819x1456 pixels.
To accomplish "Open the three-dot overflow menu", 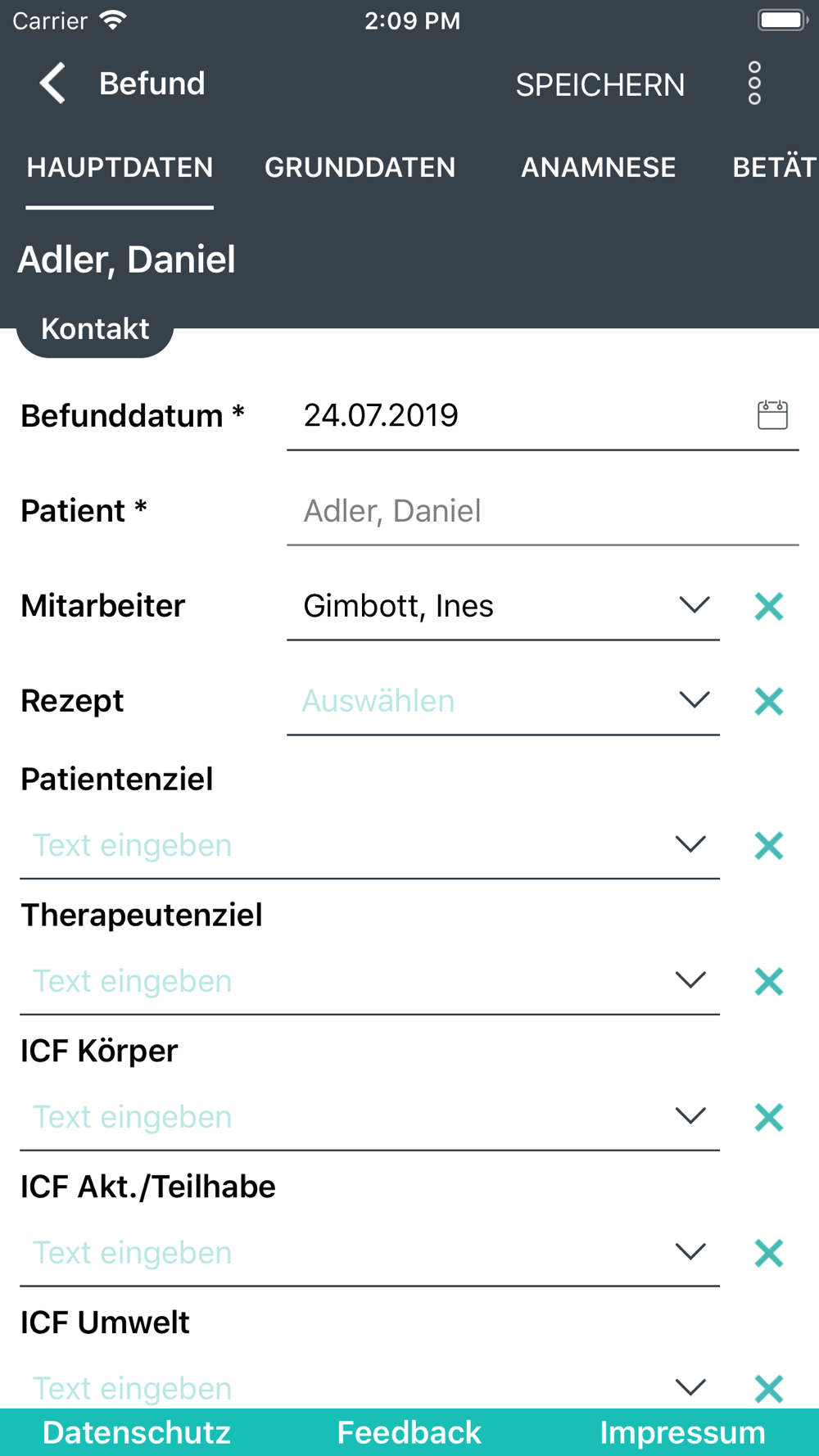I will click(x=754, y=84).
